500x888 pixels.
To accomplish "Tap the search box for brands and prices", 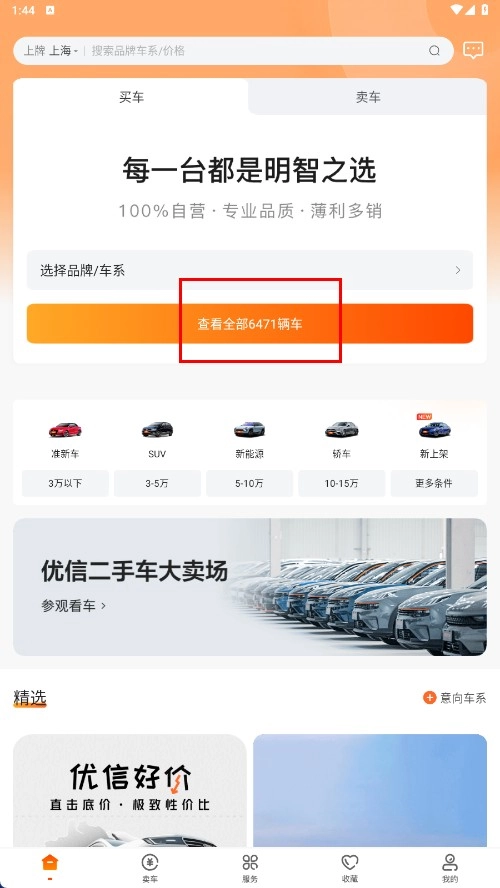I will coord(265,51).
